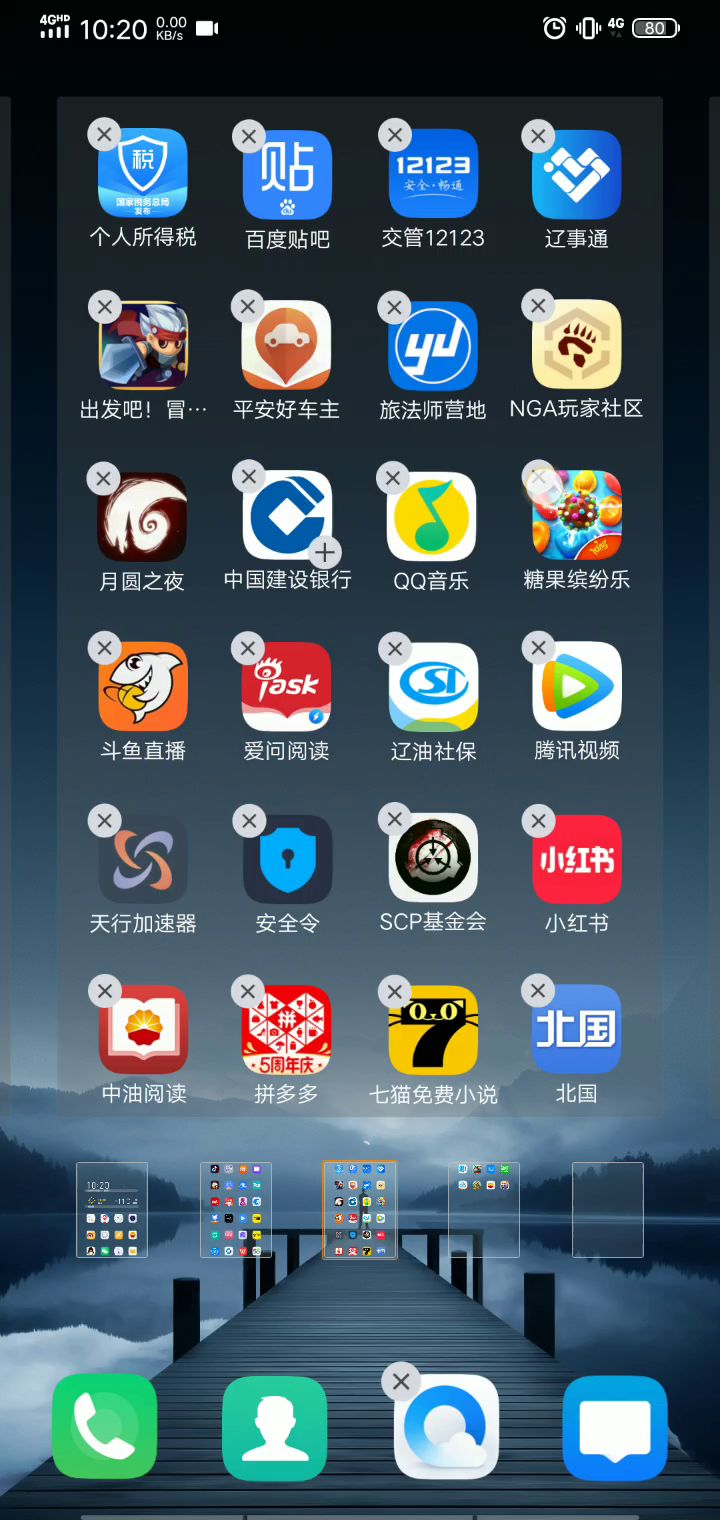Launch the 拼多多 shopping app
Viewport: 720px width, 1520px height.
287,1031
